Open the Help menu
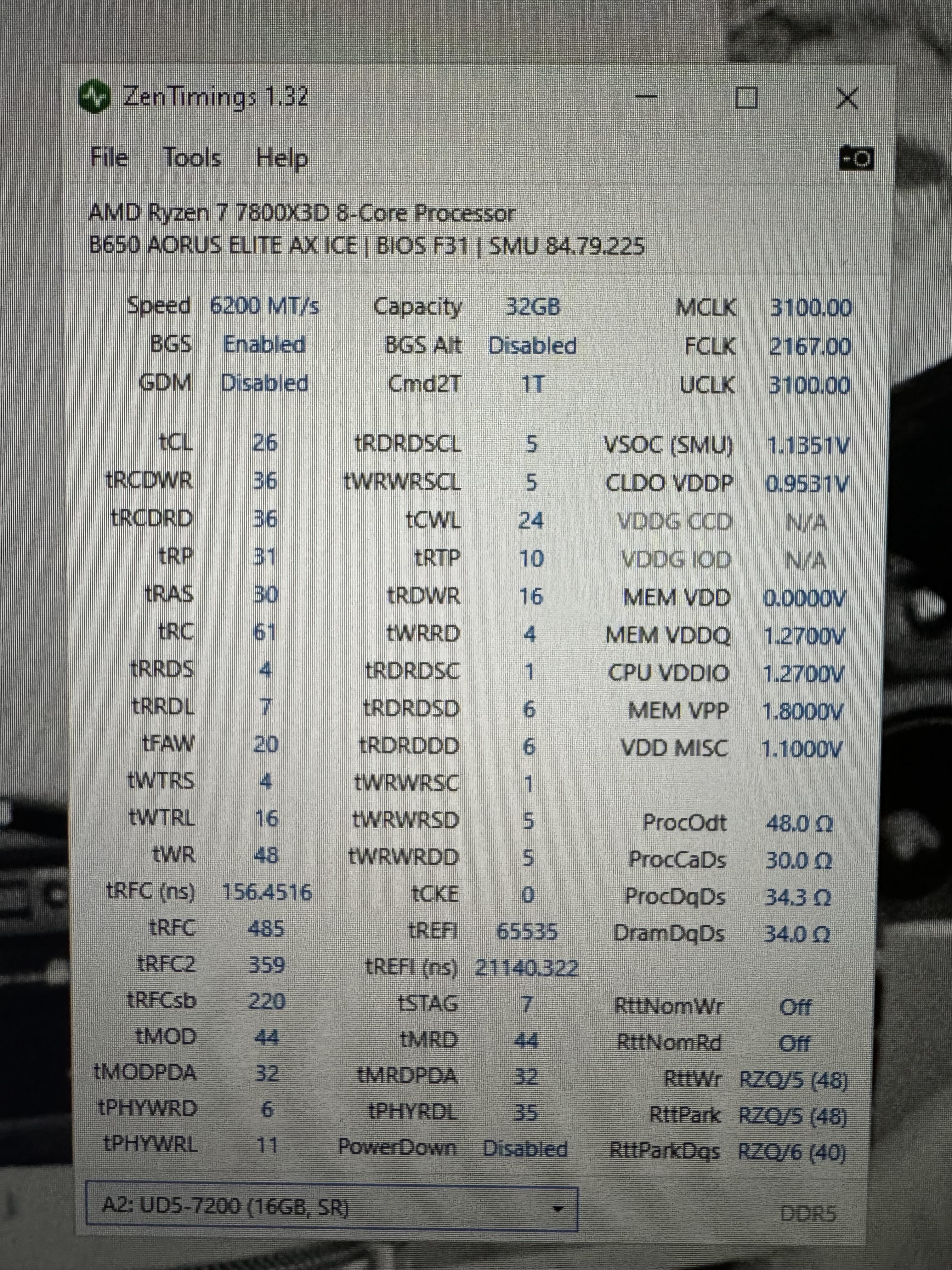The width and height of the screenshot is (952, 1270). [282, 158]
